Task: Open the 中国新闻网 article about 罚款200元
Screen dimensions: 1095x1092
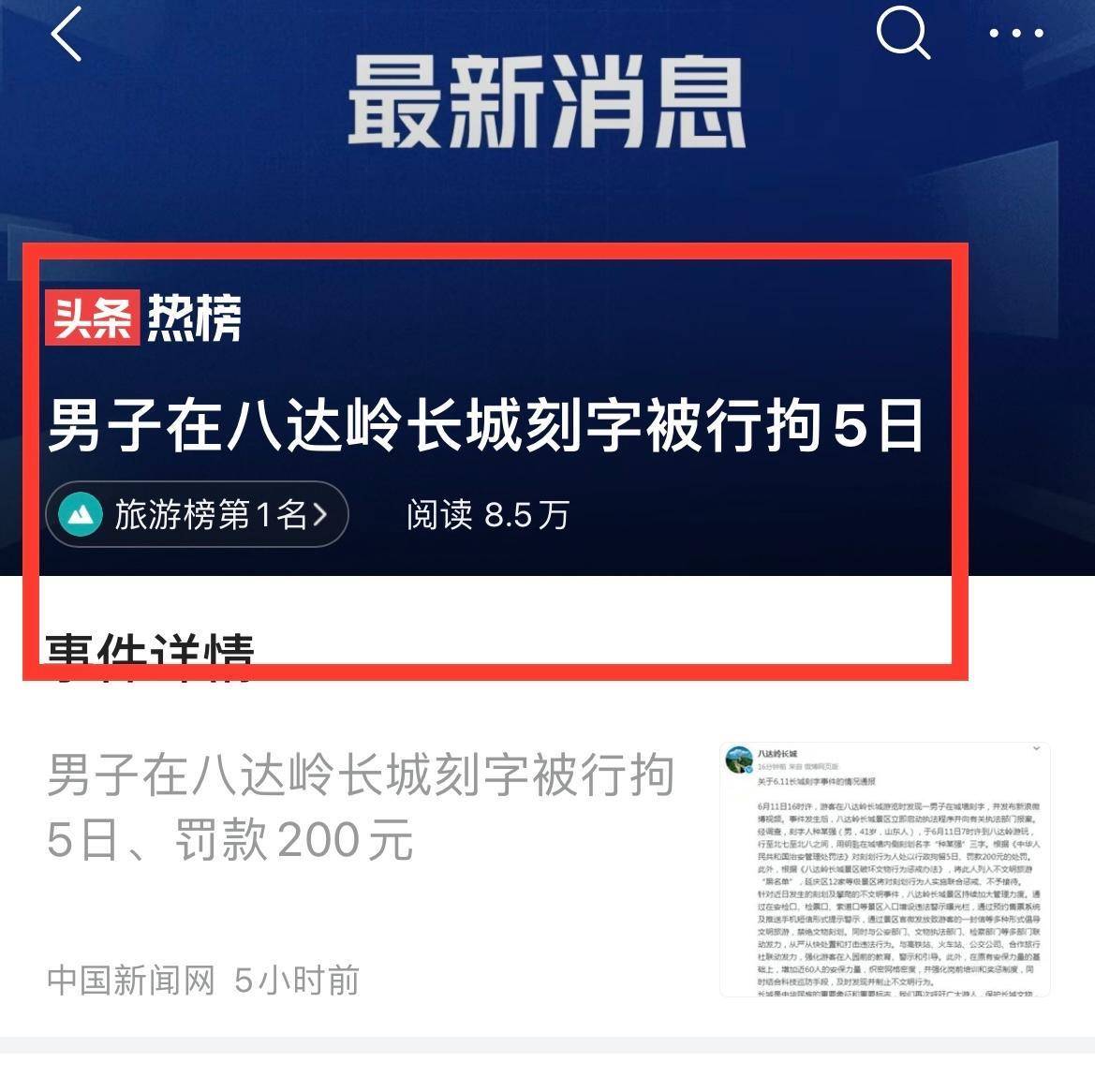Action: 361,807
